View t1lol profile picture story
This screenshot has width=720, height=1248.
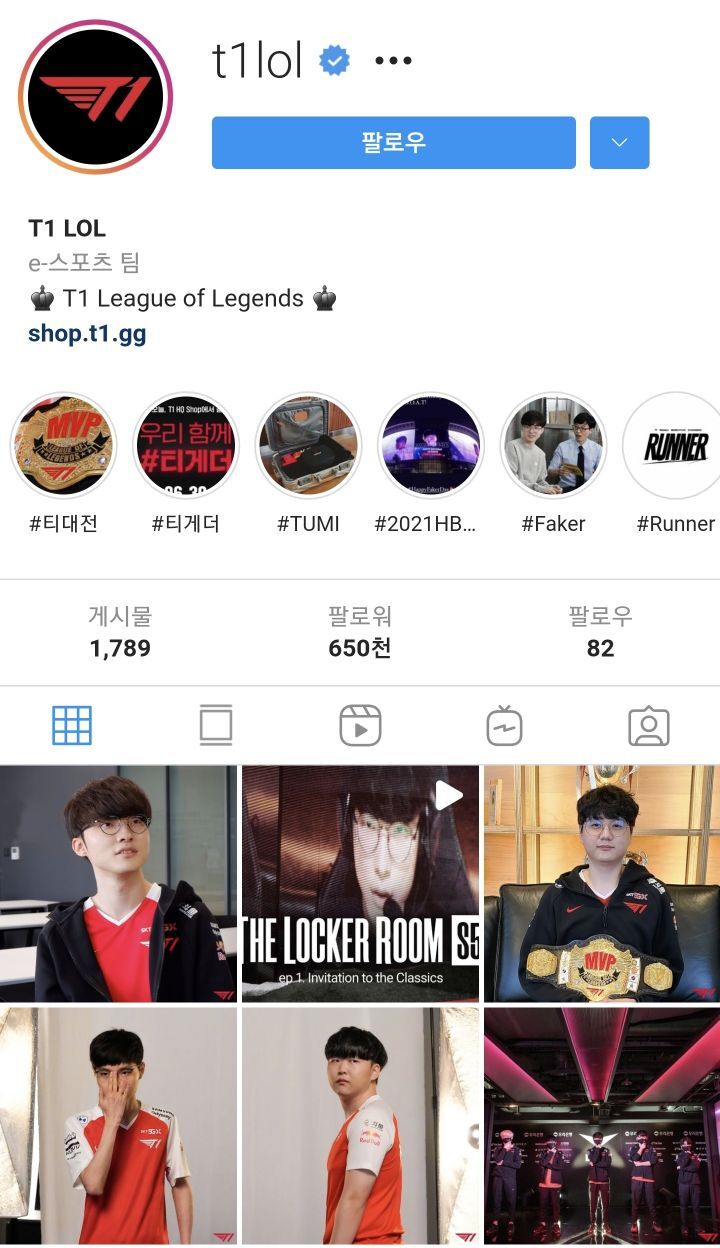point(95,96)
